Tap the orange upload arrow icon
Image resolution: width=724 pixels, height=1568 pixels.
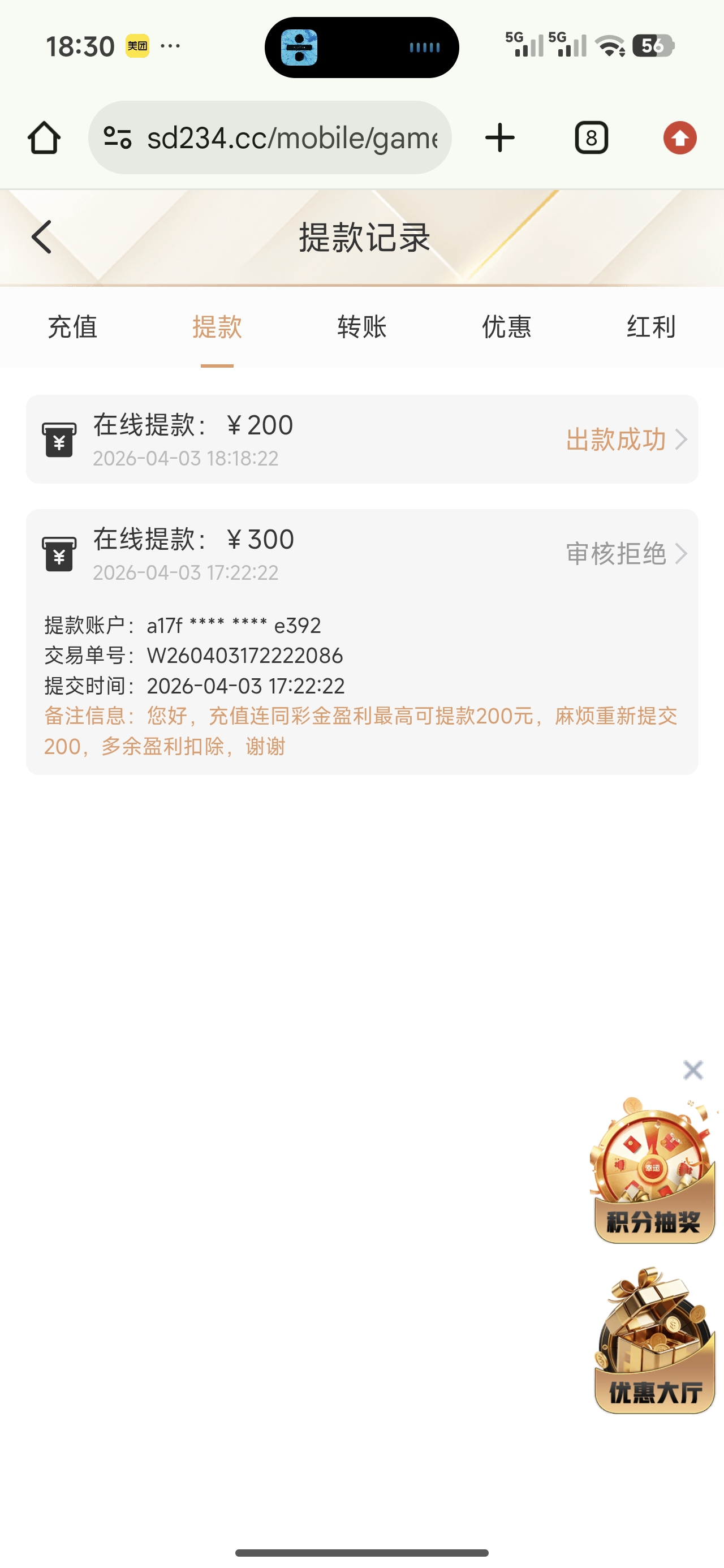pyautogui.click(x=679, y=137)
